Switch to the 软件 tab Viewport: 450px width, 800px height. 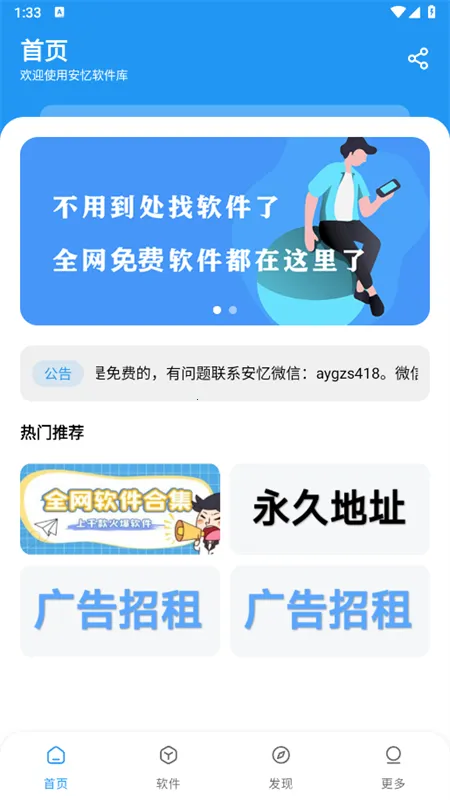[168, 767]
